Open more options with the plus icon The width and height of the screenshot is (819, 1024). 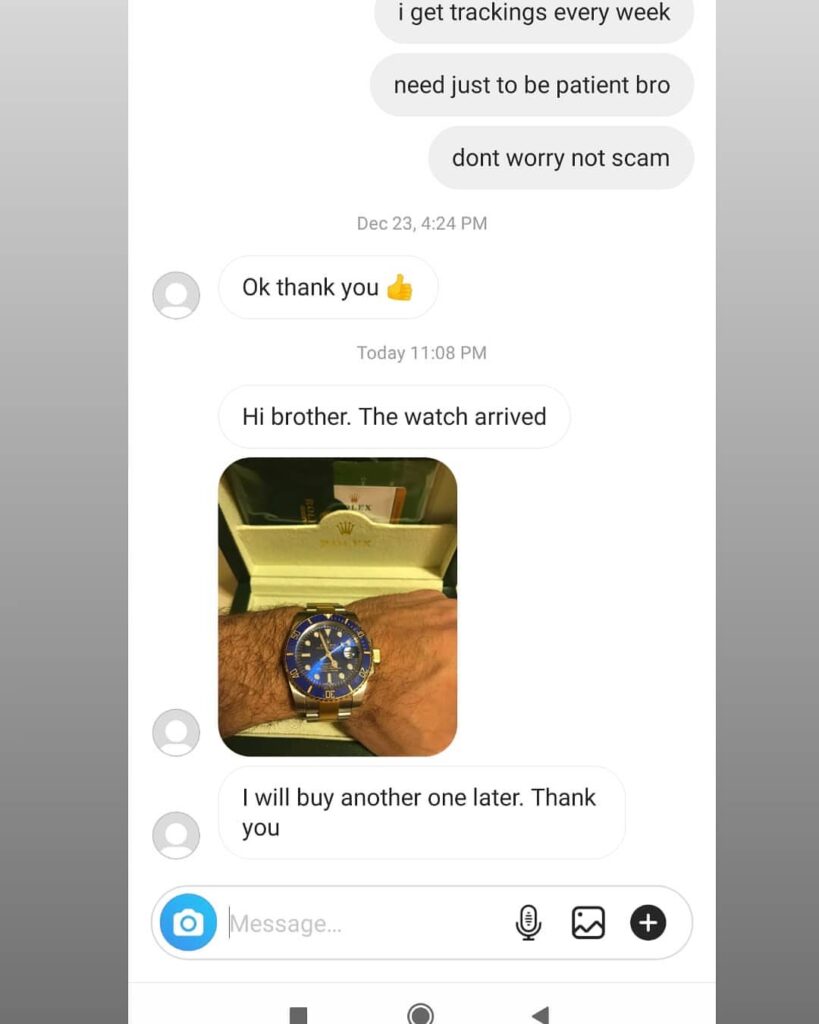point(648,922)
